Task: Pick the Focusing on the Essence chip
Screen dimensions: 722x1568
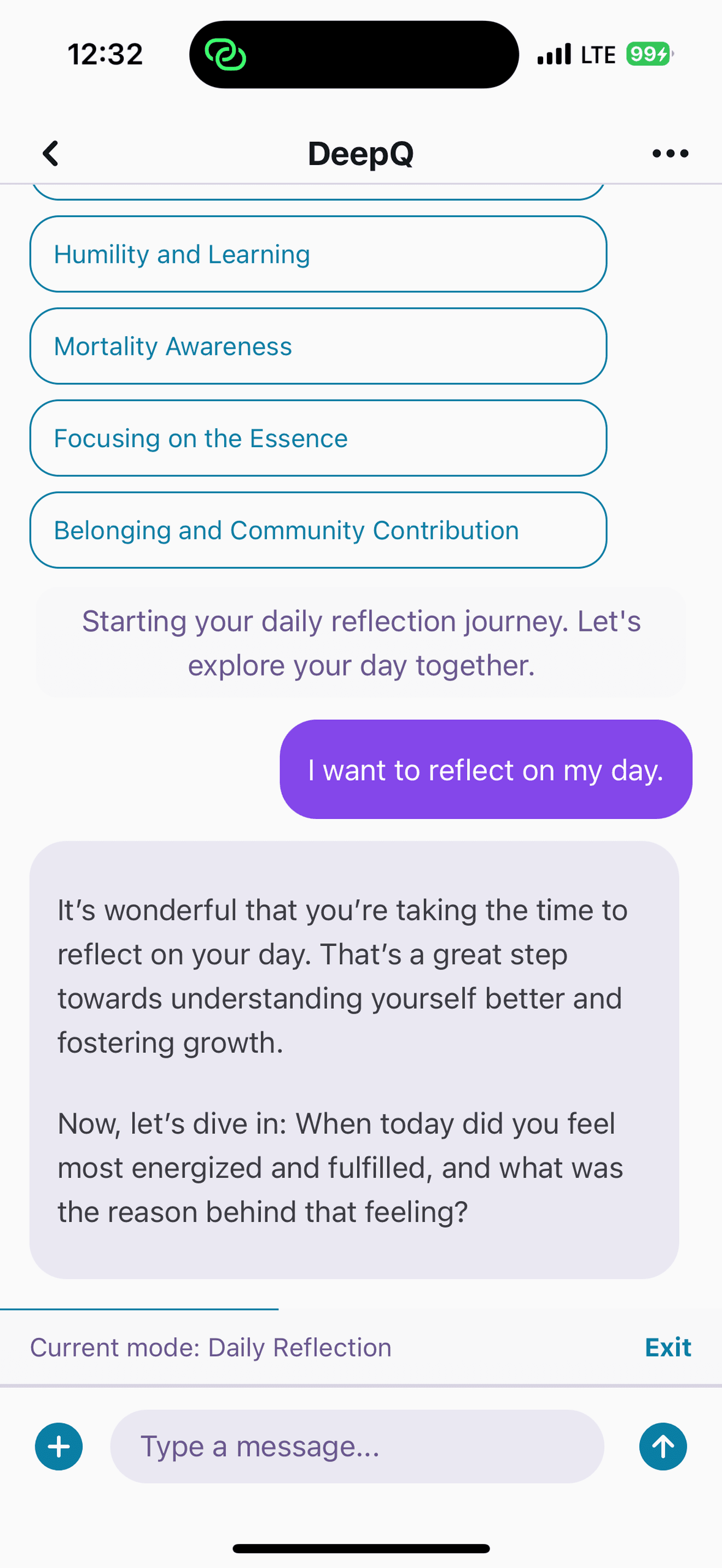Action: pyautogui.click(x=318, y=438)
